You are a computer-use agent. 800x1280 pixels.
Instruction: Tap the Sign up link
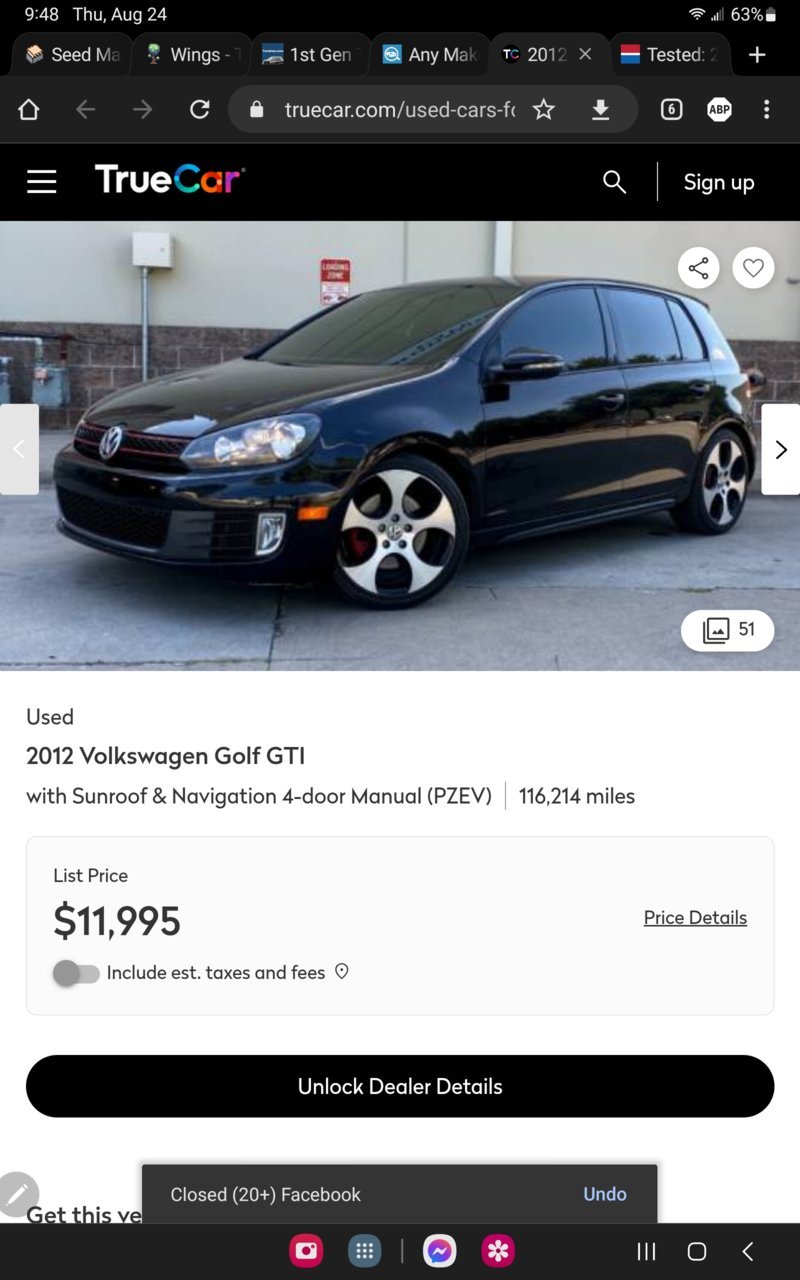[718, 182]
